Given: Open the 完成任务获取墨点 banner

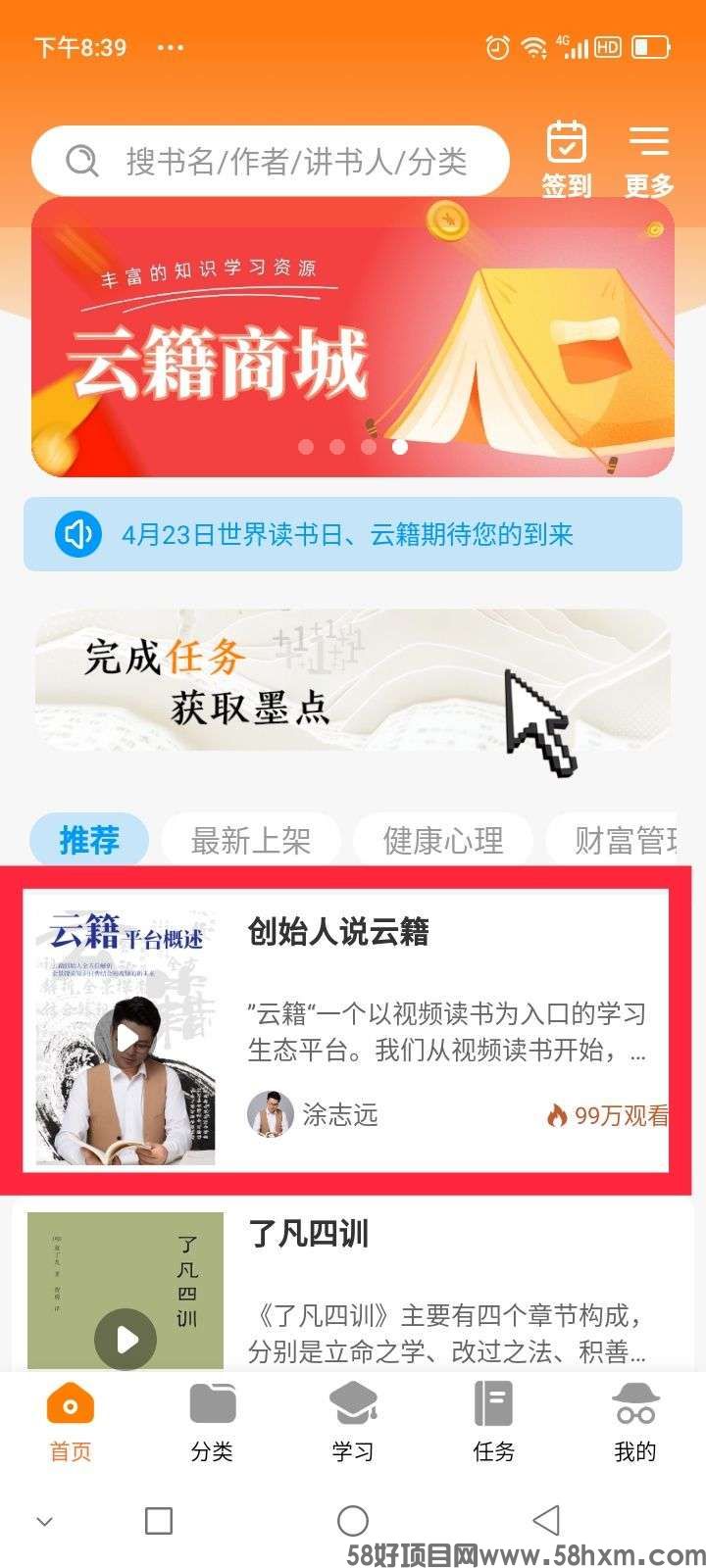Looking at the screenshot, I should tap(353, 681).
